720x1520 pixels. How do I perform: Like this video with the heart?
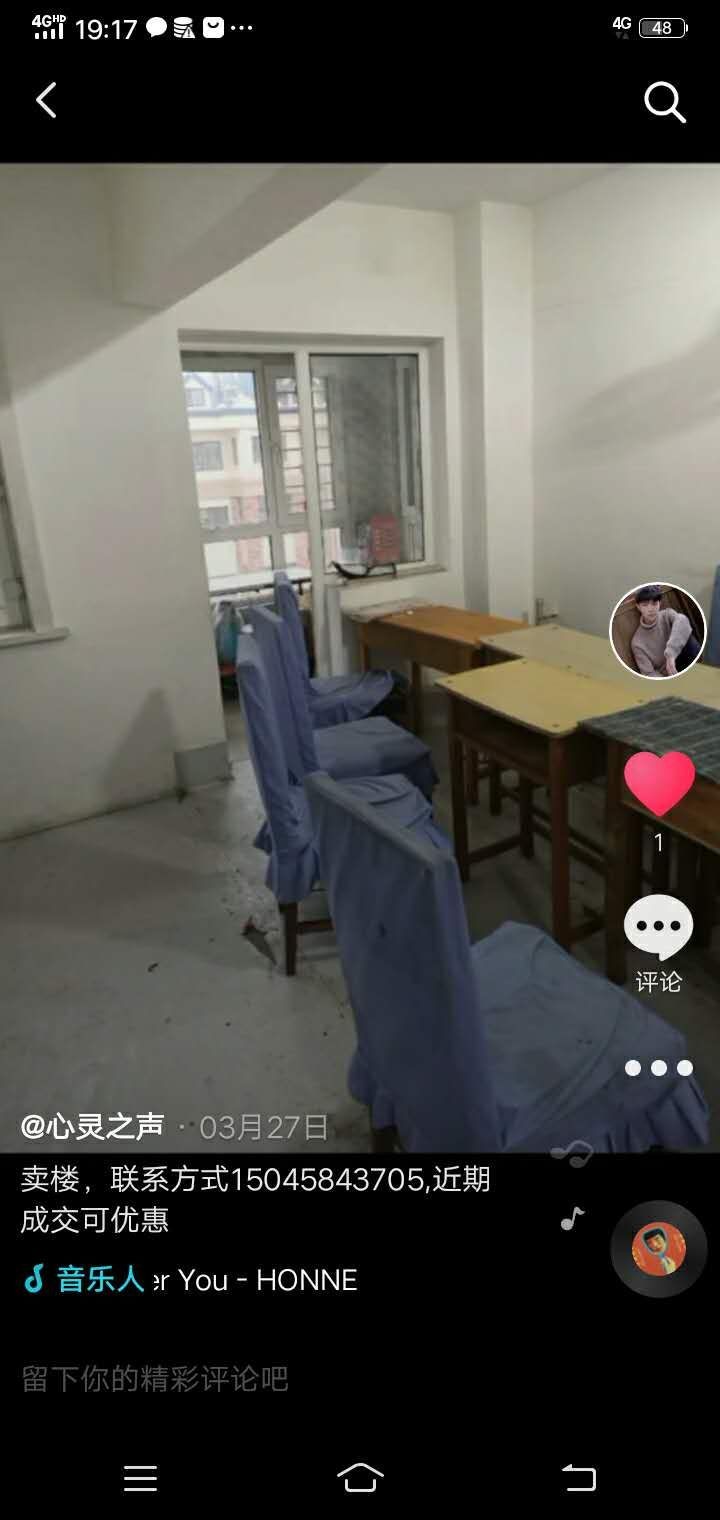[x=659, y=784]
